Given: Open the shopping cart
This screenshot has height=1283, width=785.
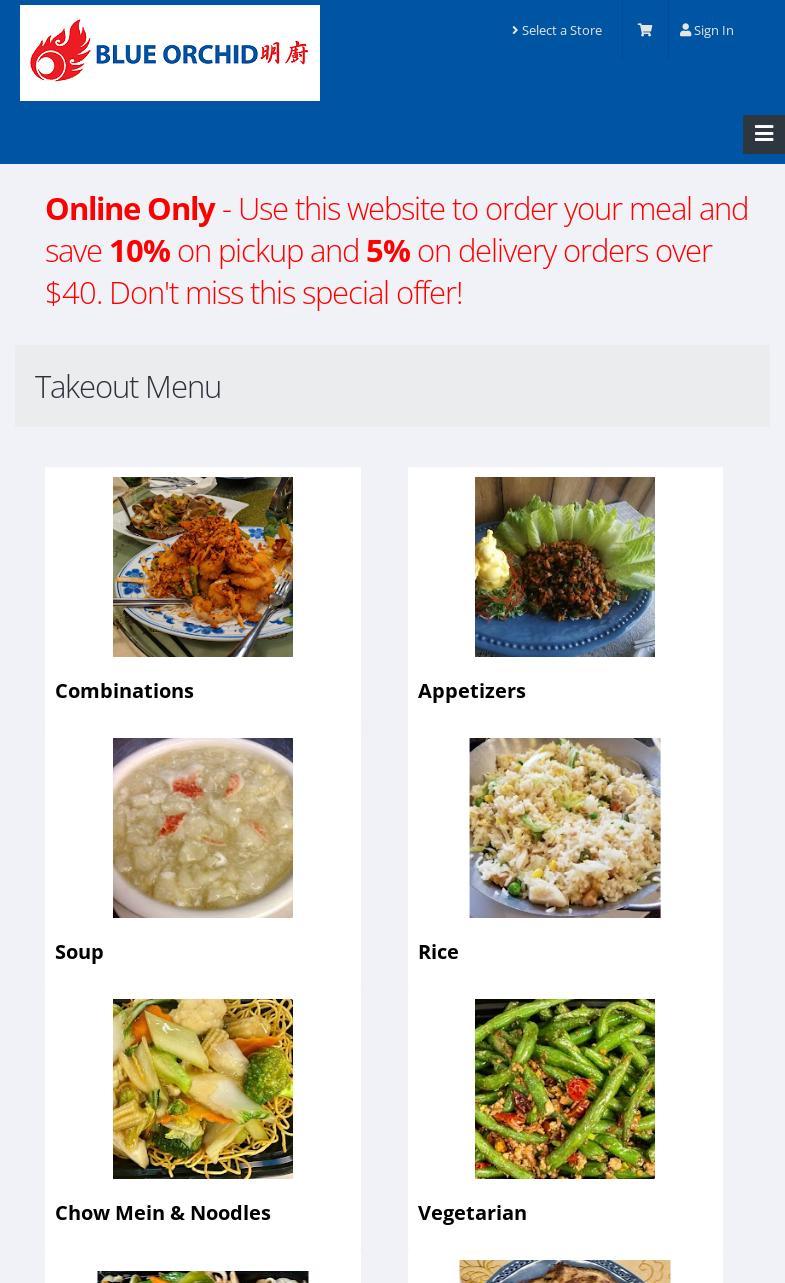Looking at the screenshot, I should click(x=644, y=30).
